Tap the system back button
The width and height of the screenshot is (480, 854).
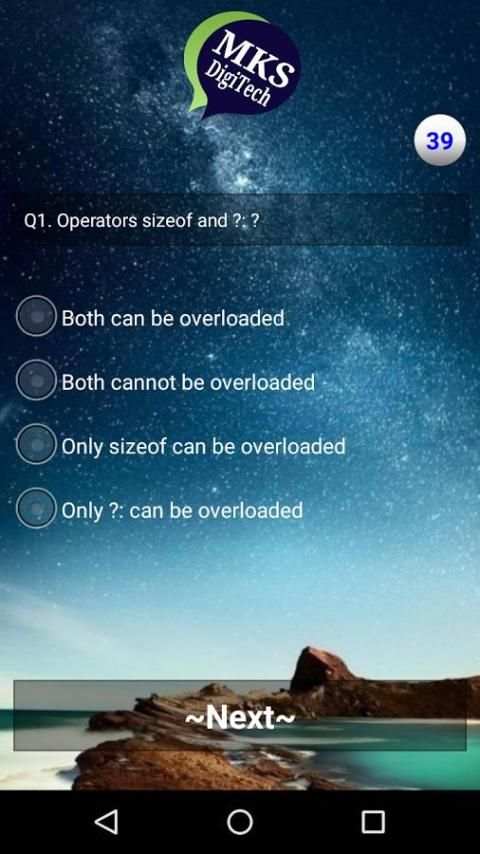point(107,821)
